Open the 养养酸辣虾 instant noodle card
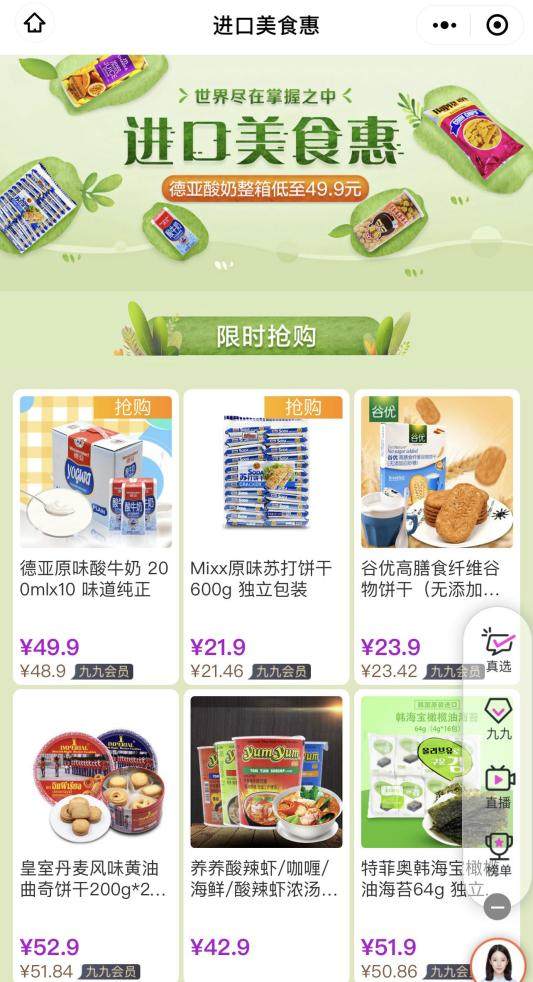 266,835
